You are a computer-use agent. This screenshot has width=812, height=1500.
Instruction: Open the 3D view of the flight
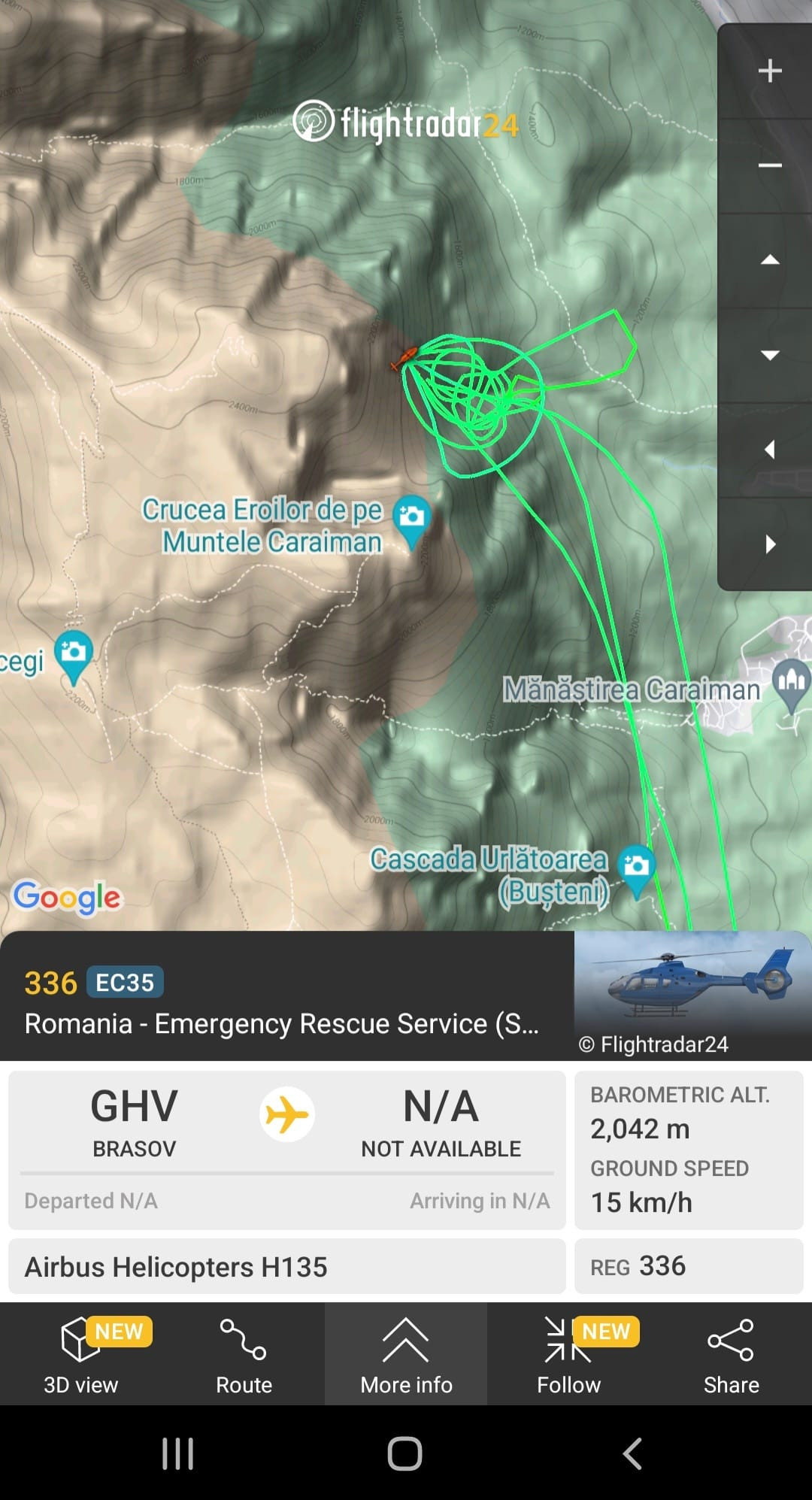click(x=81, y=1355)
